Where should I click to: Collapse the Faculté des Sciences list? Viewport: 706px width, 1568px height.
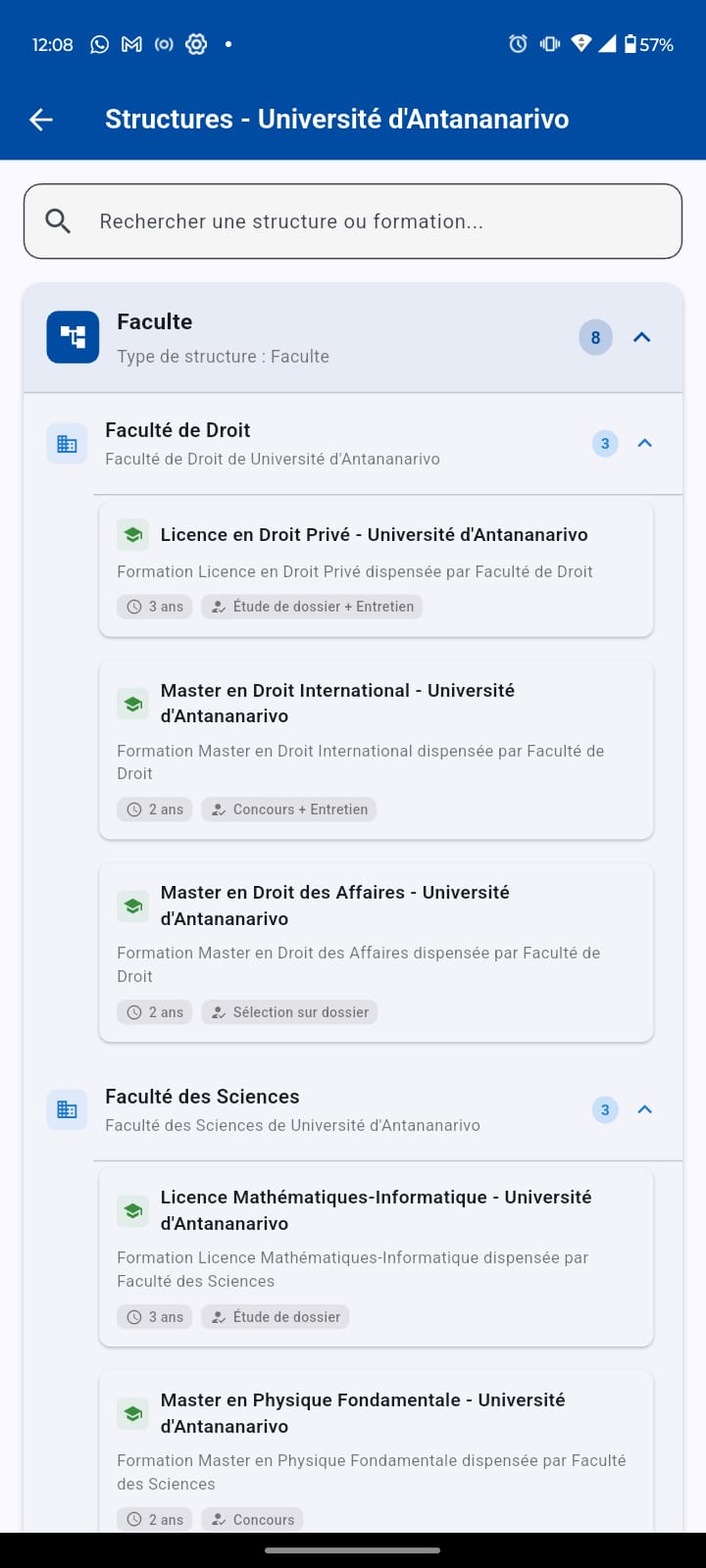(x=645, y=1109)
